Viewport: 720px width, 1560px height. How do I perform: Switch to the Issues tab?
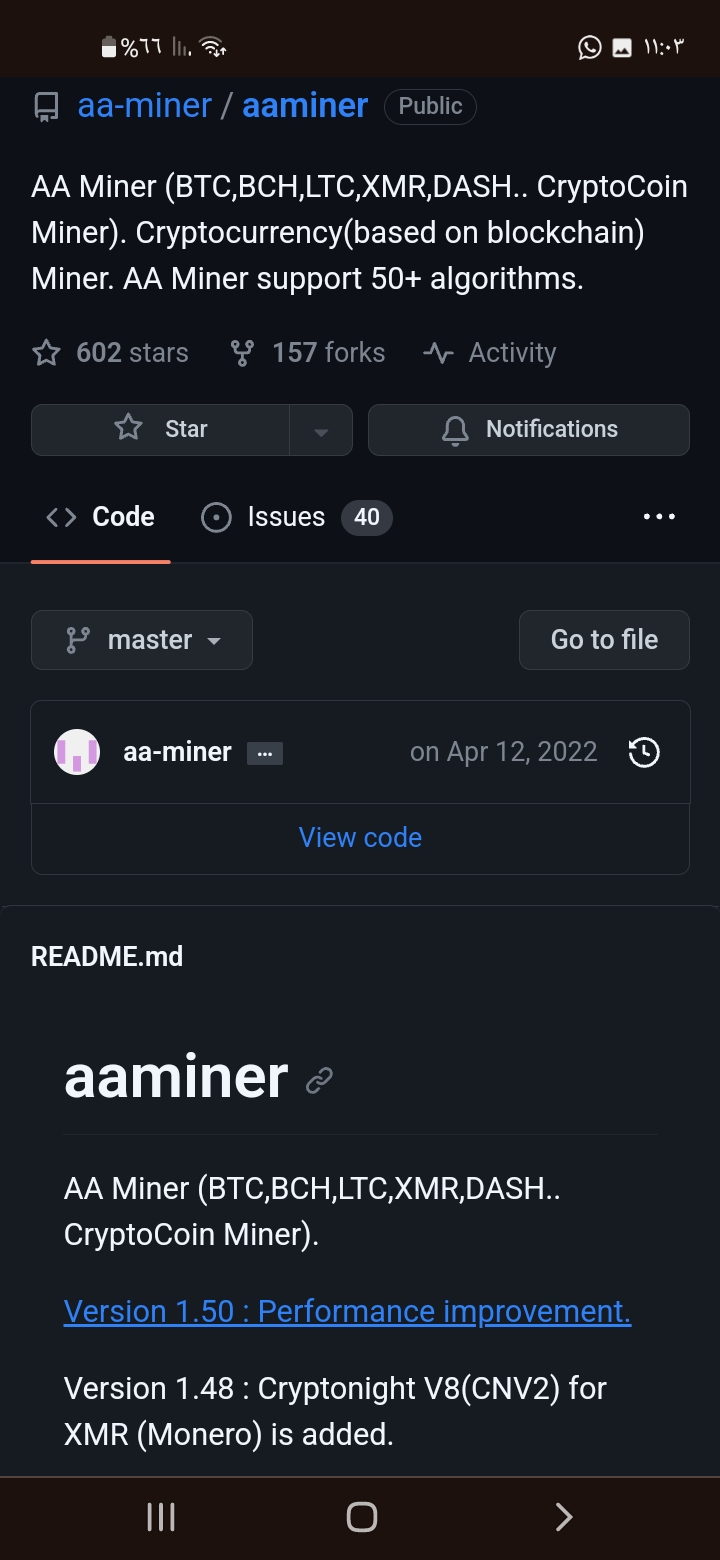286,517
